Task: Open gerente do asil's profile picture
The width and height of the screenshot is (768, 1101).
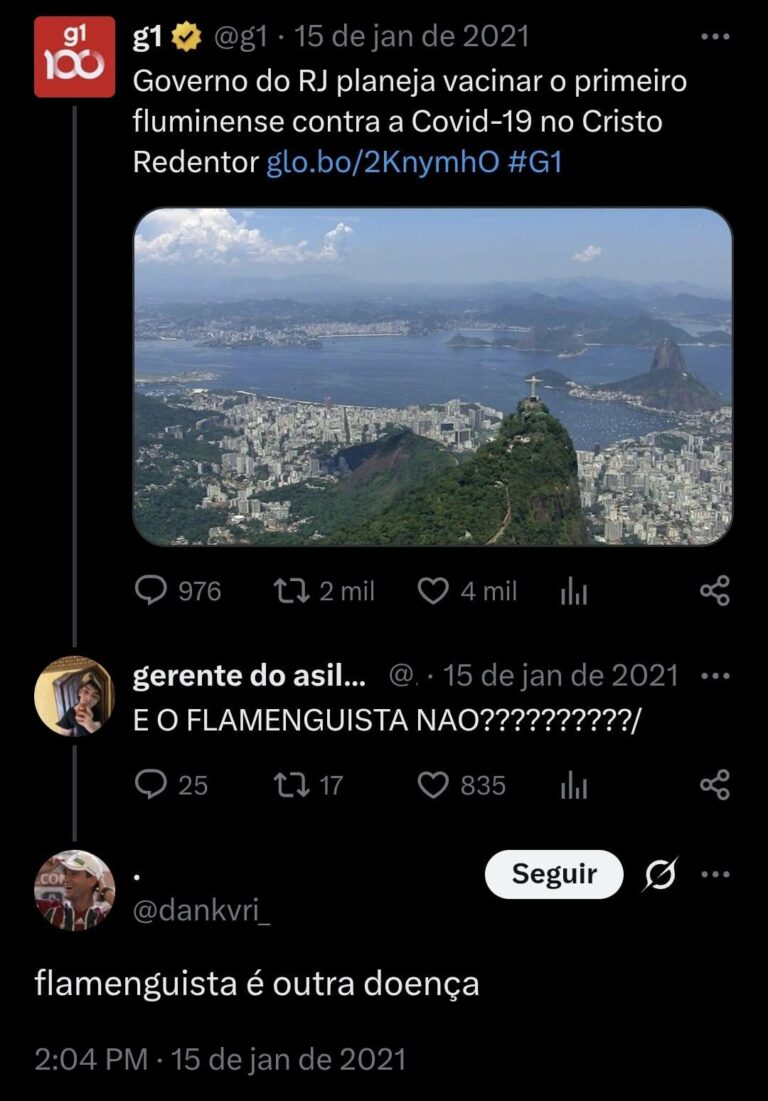Action: coord(74,696)
